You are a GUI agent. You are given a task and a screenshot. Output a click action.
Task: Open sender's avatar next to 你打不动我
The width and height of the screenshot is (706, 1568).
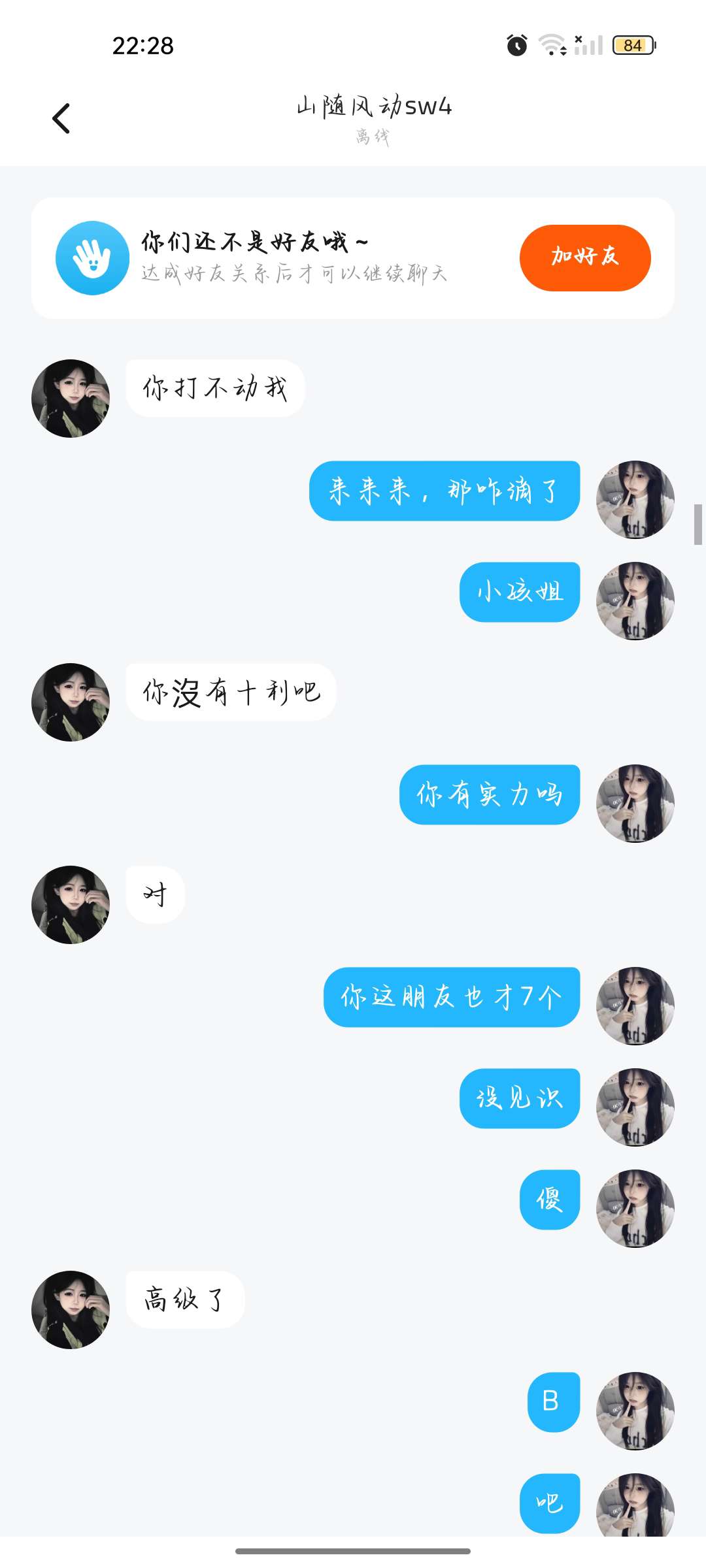point(71,399)
